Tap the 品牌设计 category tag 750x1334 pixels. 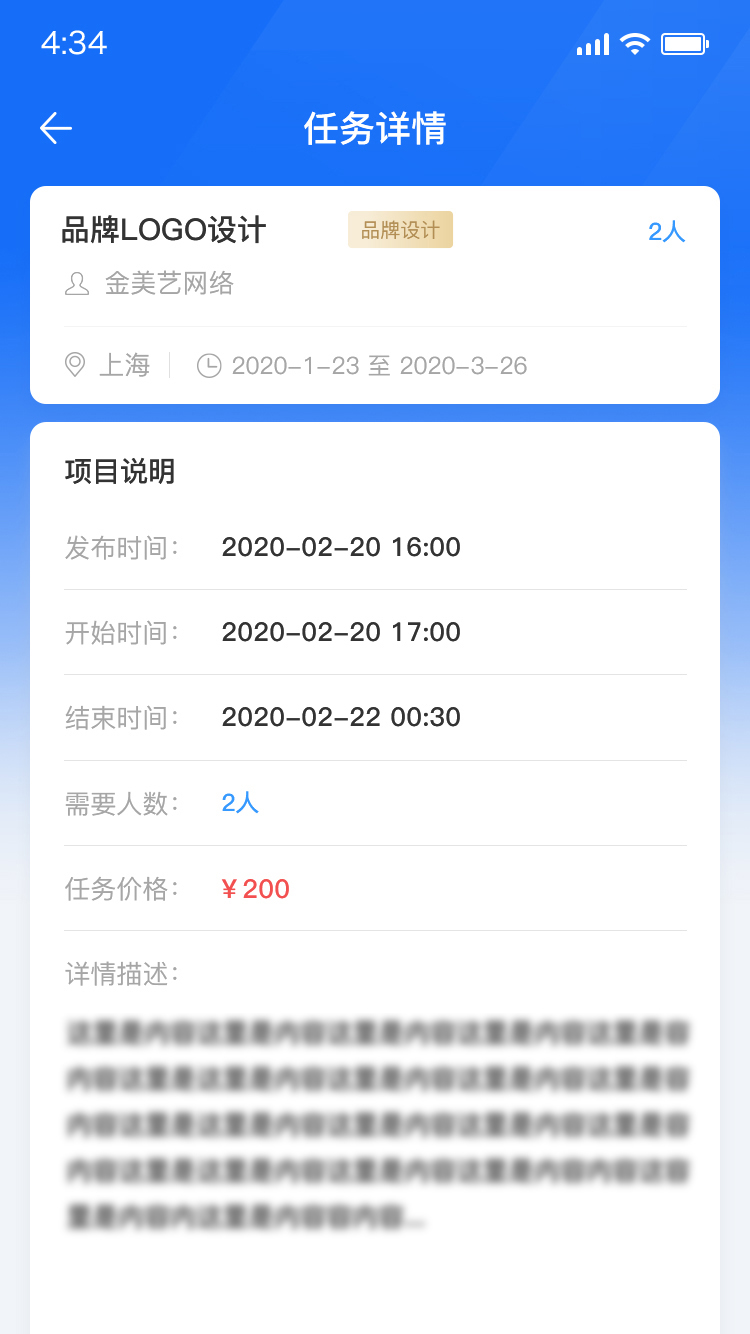pyautogui.click(x=400, y=230)
